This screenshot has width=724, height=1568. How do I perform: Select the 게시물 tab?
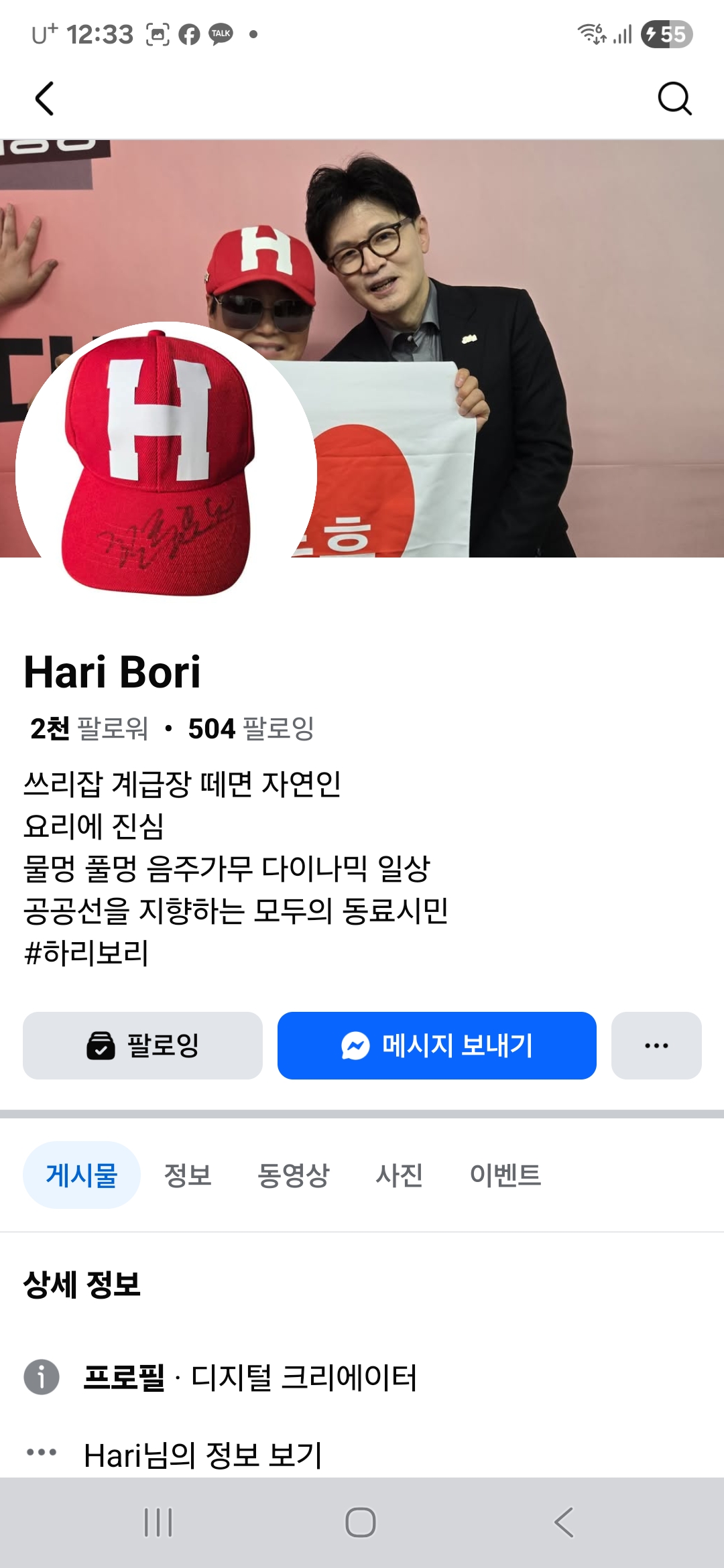tap(82, 1175)
